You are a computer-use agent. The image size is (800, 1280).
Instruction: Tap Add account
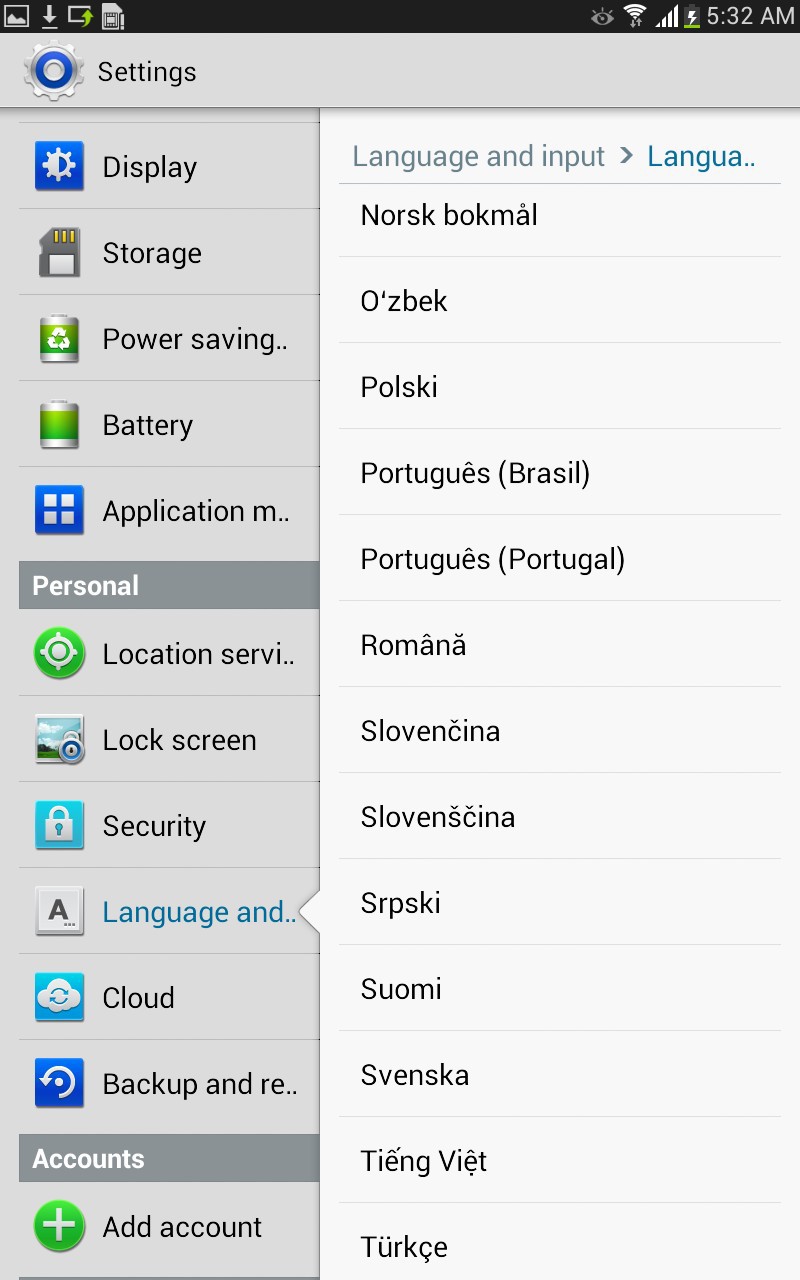point(168,1227)
